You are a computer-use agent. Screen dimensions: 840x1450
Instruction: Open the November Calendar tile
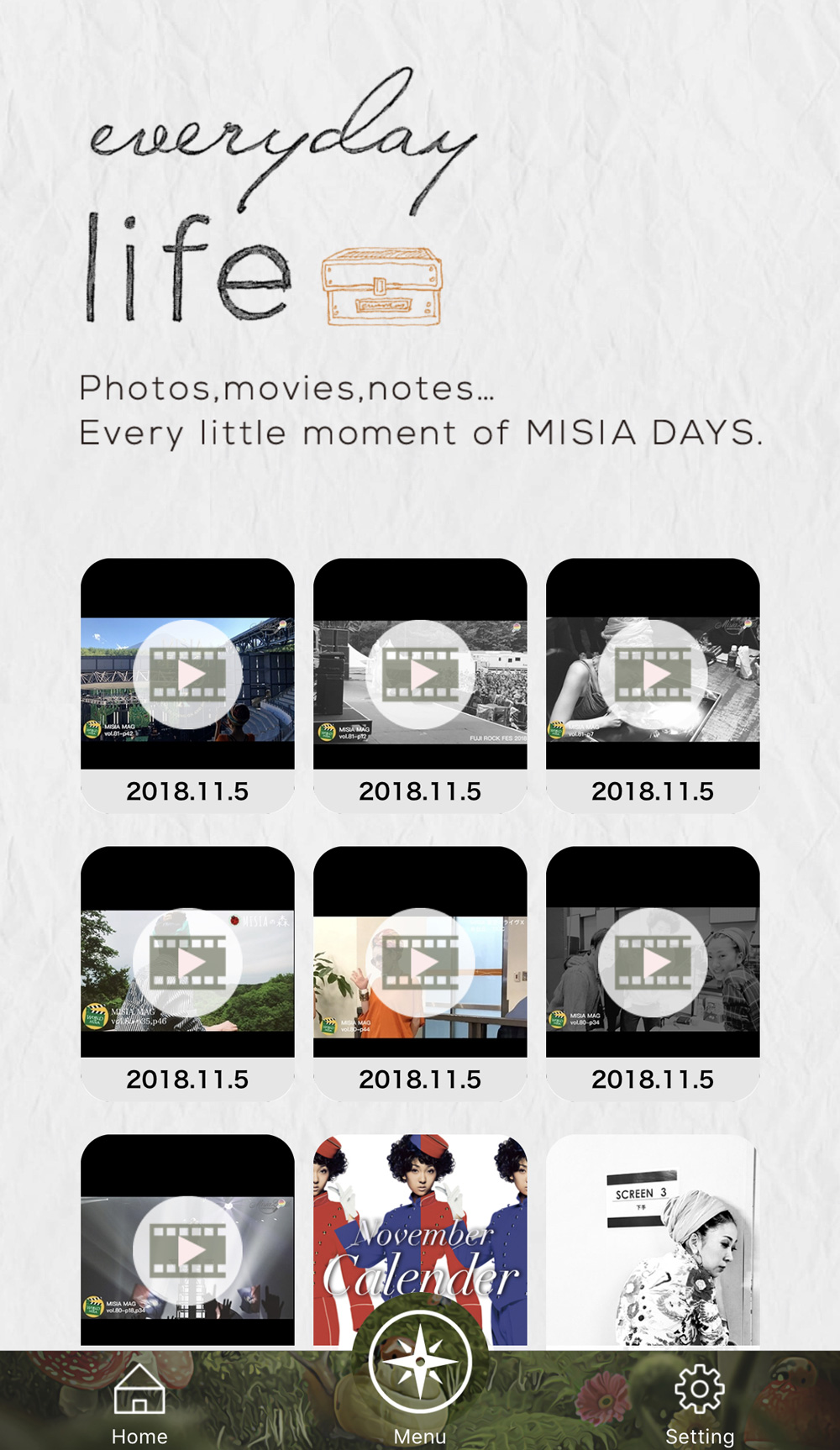tap(420, 1227)
